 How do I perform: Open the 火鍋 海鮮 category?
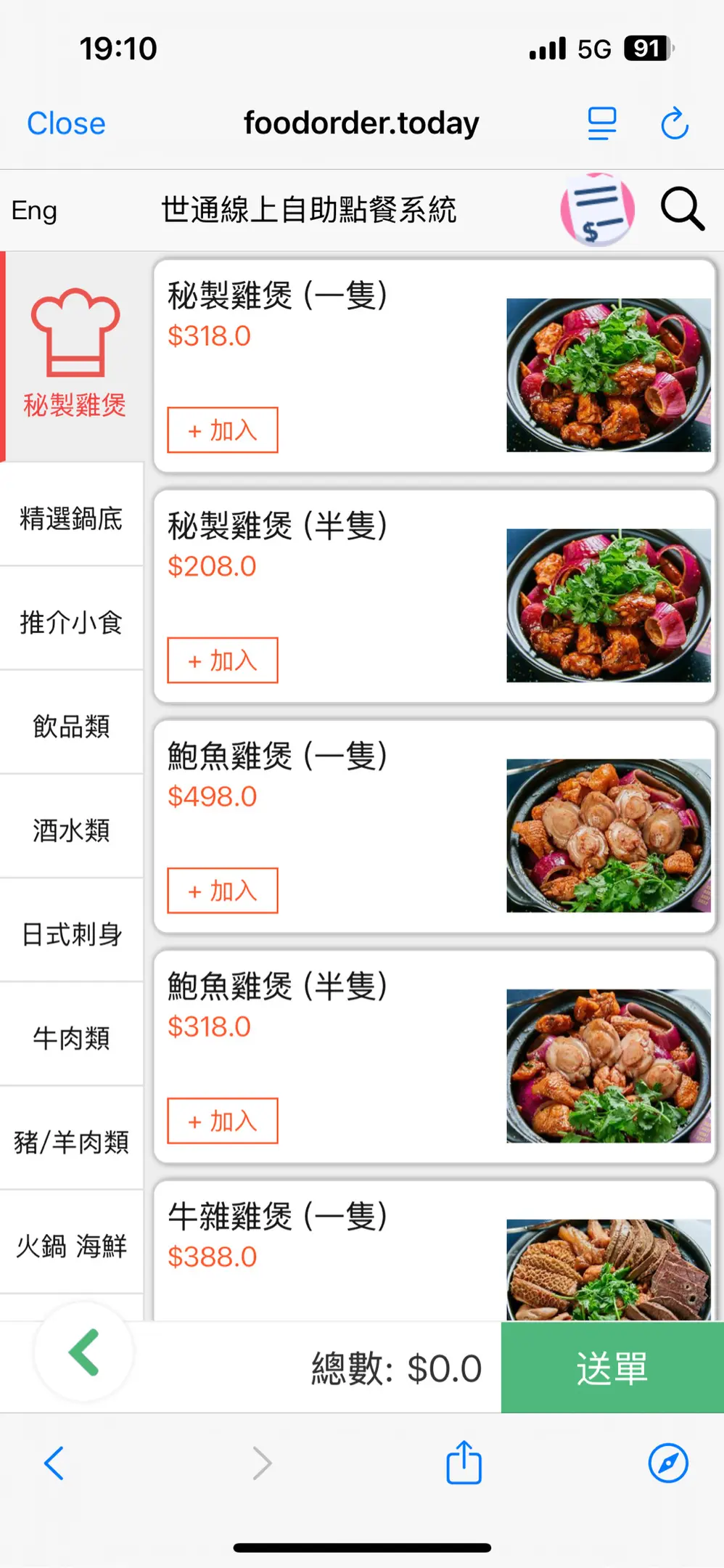point(71,1246)
